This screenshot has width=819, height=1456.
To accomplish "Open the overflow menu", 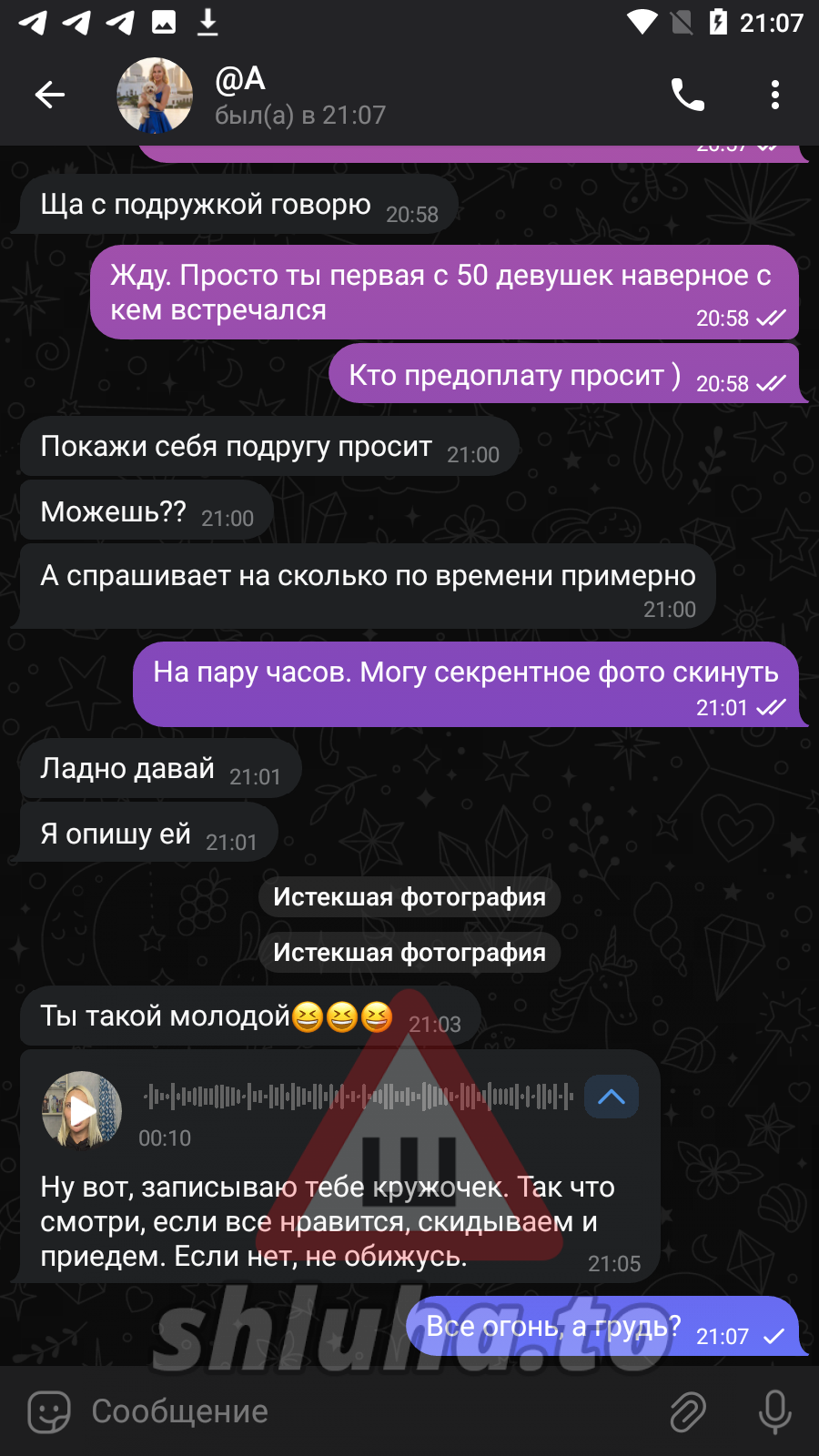I will (x=774, y=95).
